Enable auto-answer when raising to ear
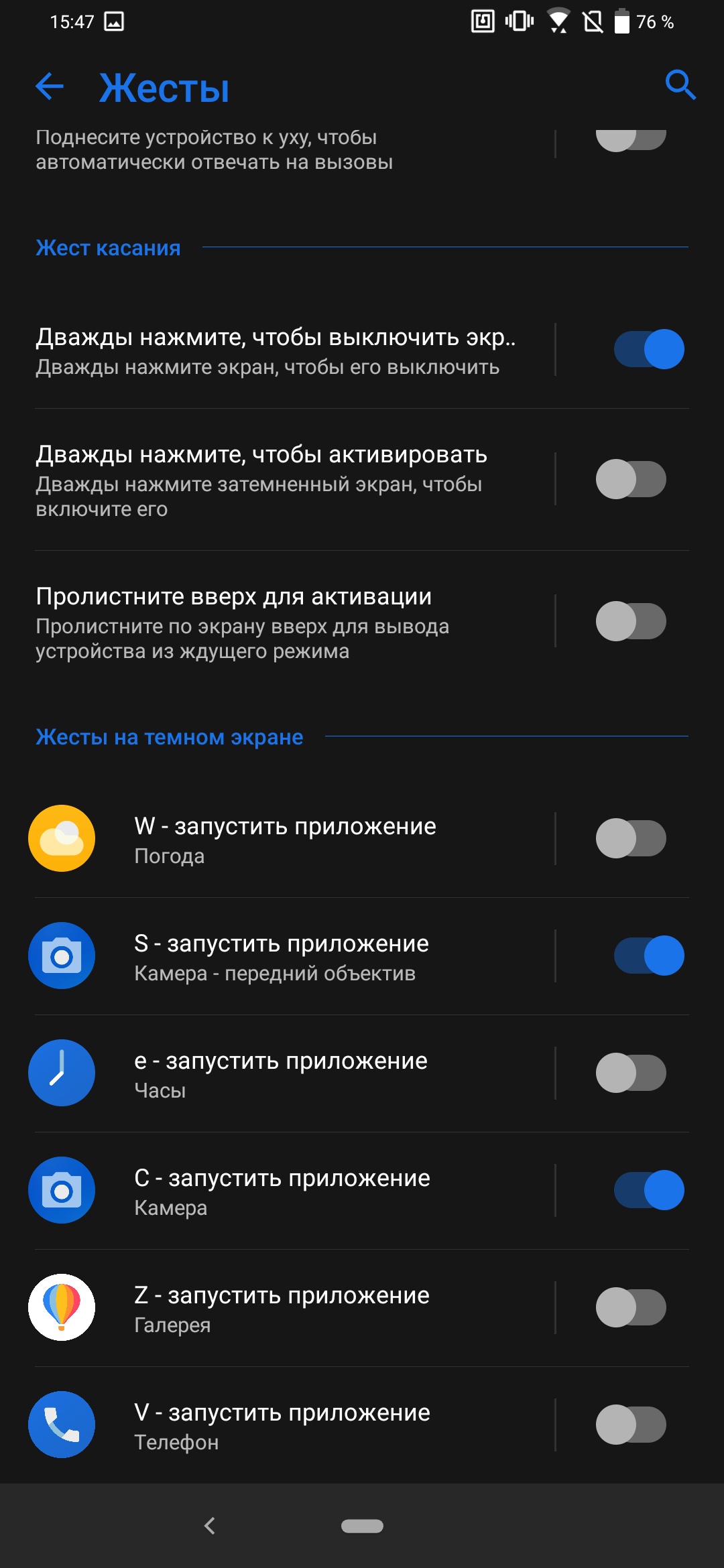The image size is (724, 1568). tap(631, 139)
